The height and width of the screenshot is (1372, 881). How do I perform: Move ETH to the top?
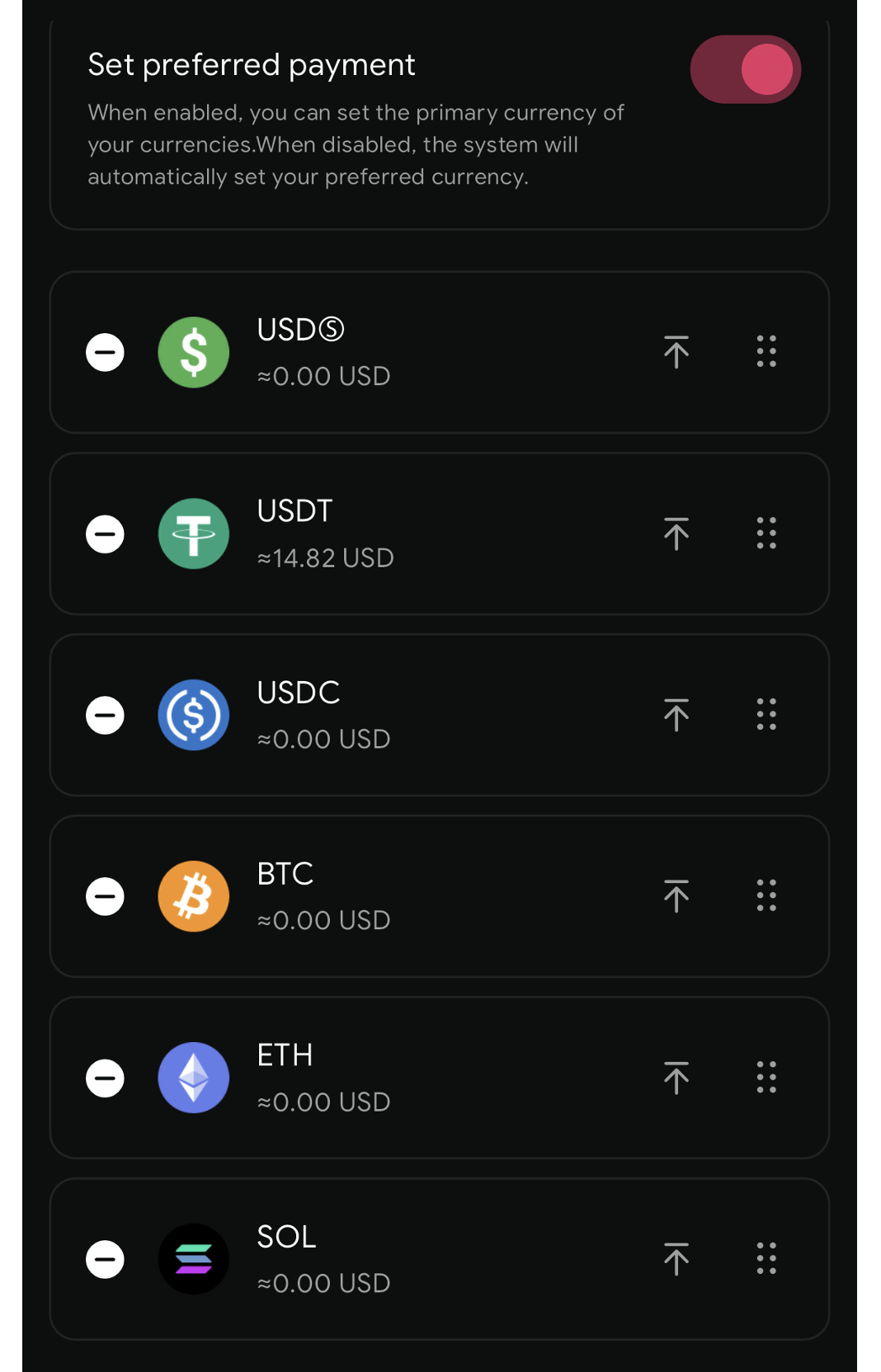pyautogui.click(x=676, y=1078)
